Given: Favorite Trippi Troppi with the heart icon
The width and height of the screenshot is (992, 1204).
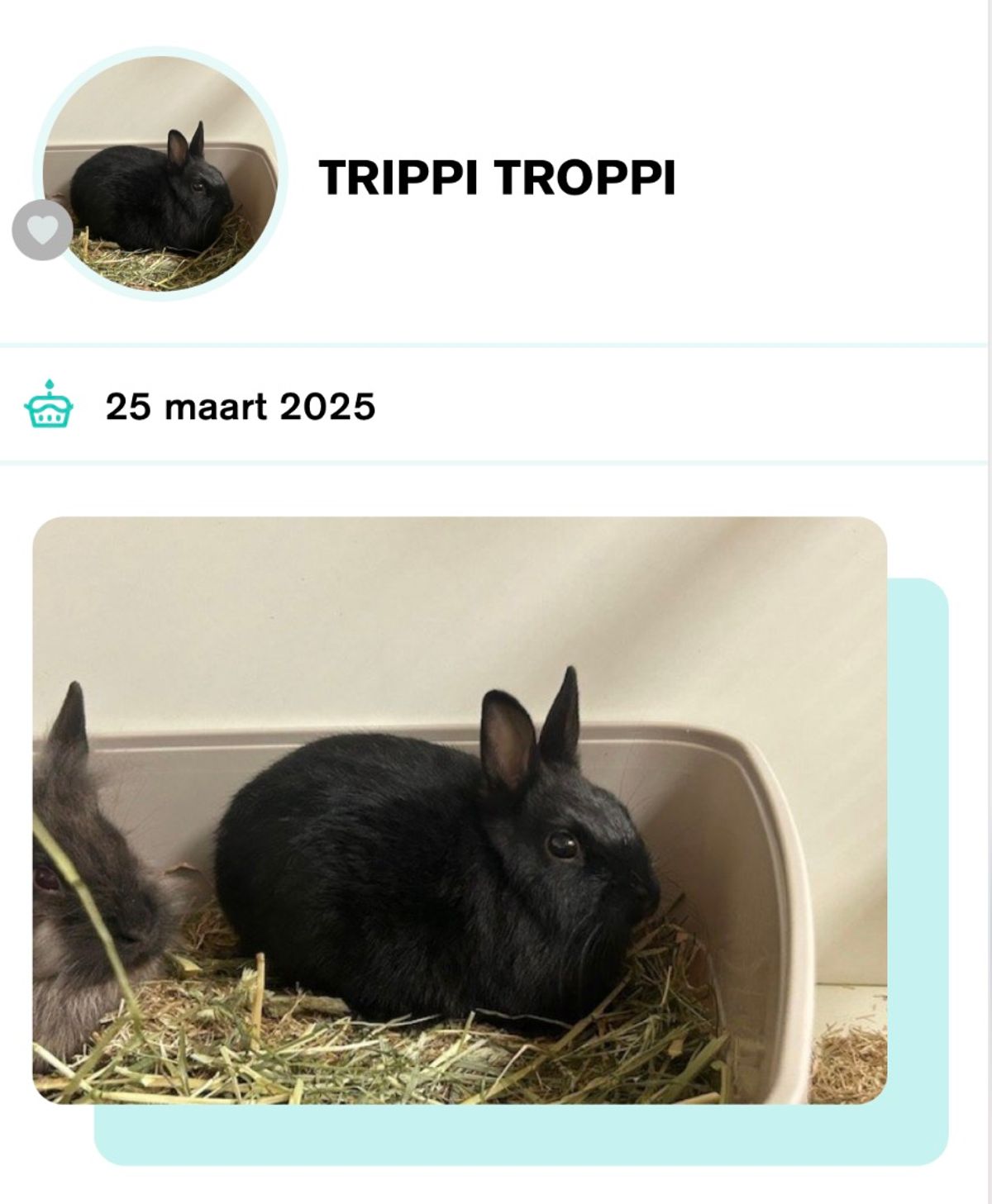Looking at the screenshot, I should tap(42, 230).
